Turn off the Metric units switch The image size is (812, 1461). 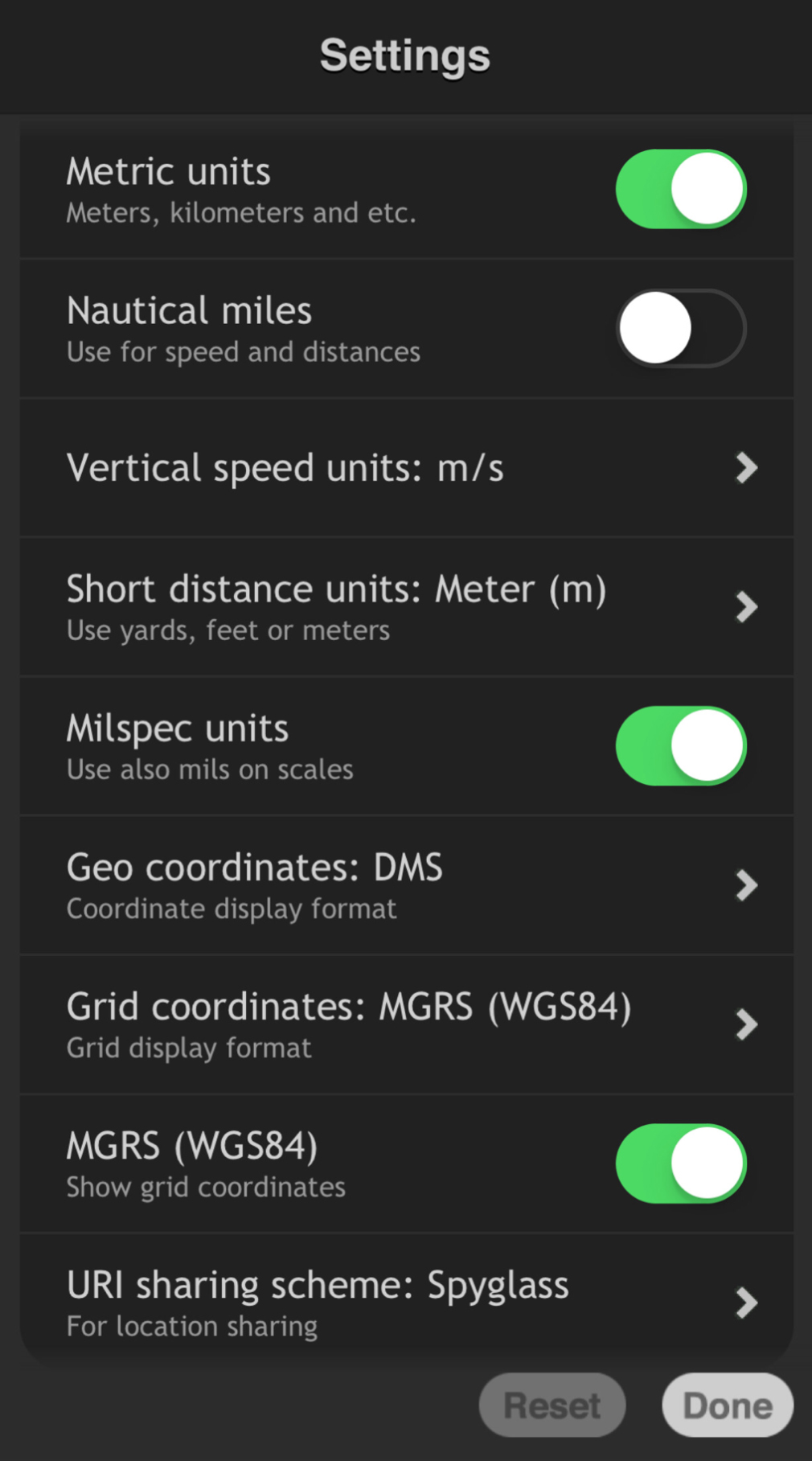(681, 189)
